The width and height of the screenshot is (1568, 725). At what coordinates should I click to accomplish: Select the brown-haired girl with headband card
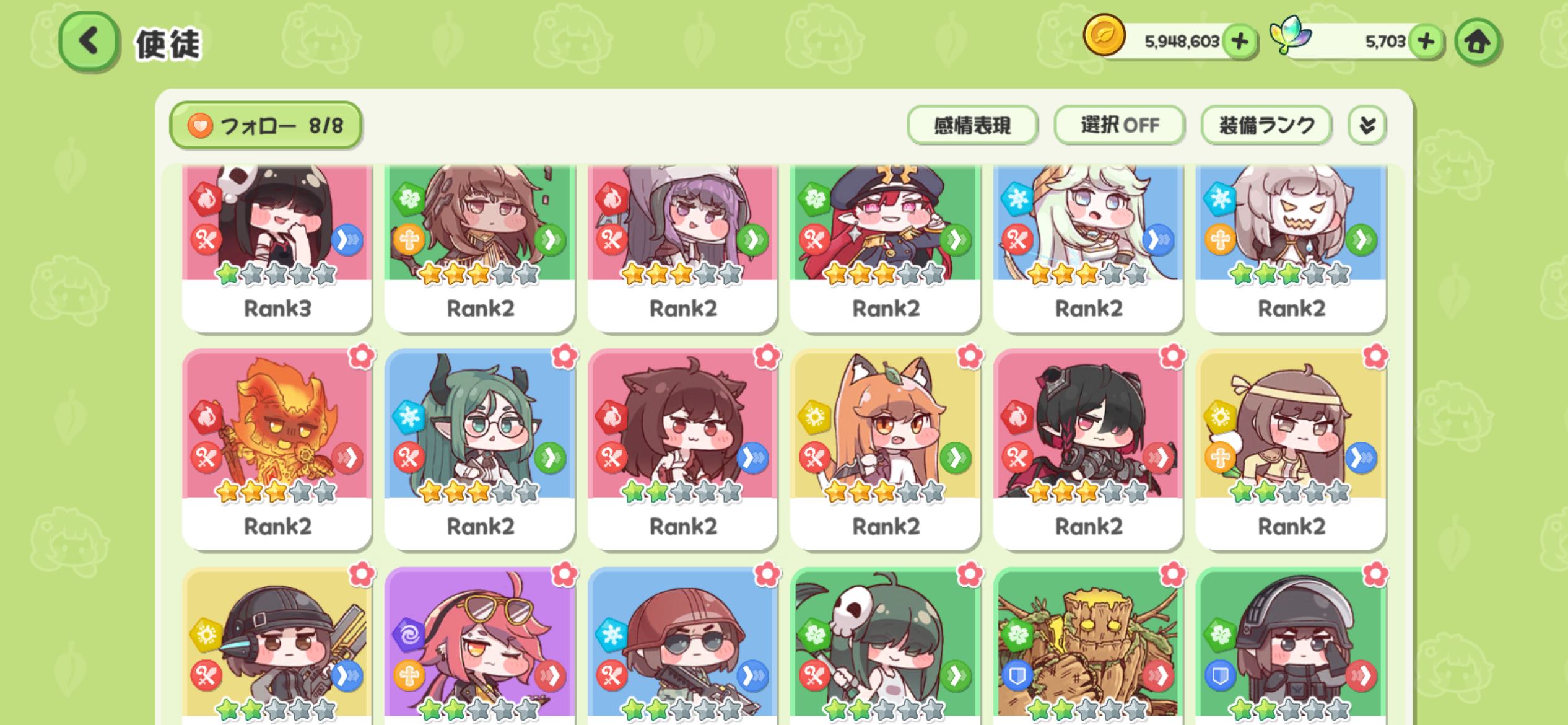click(1291, 449)
